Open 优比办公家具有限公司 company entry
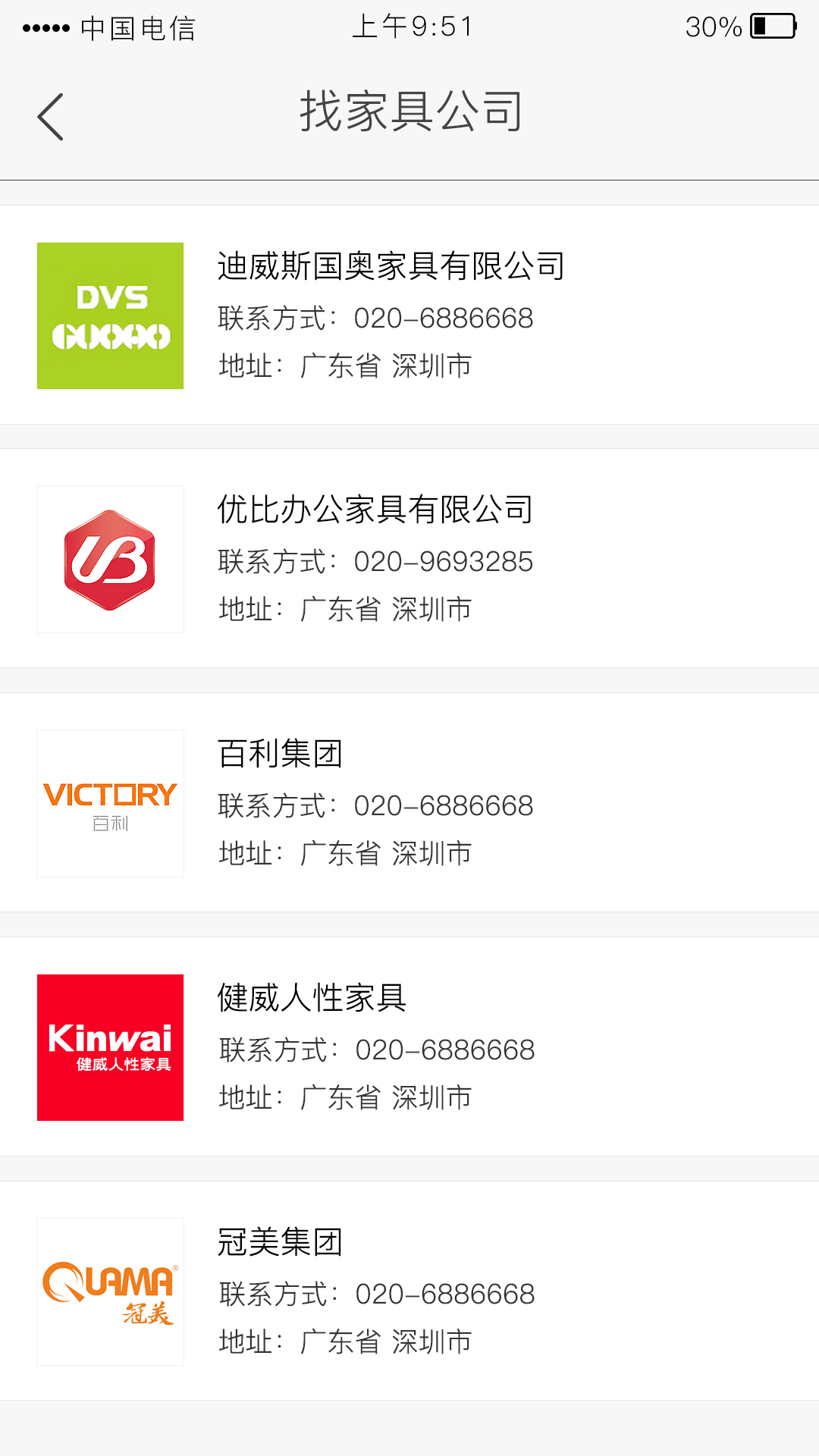This screenshot has height=1456, width=819. point(409,559)
